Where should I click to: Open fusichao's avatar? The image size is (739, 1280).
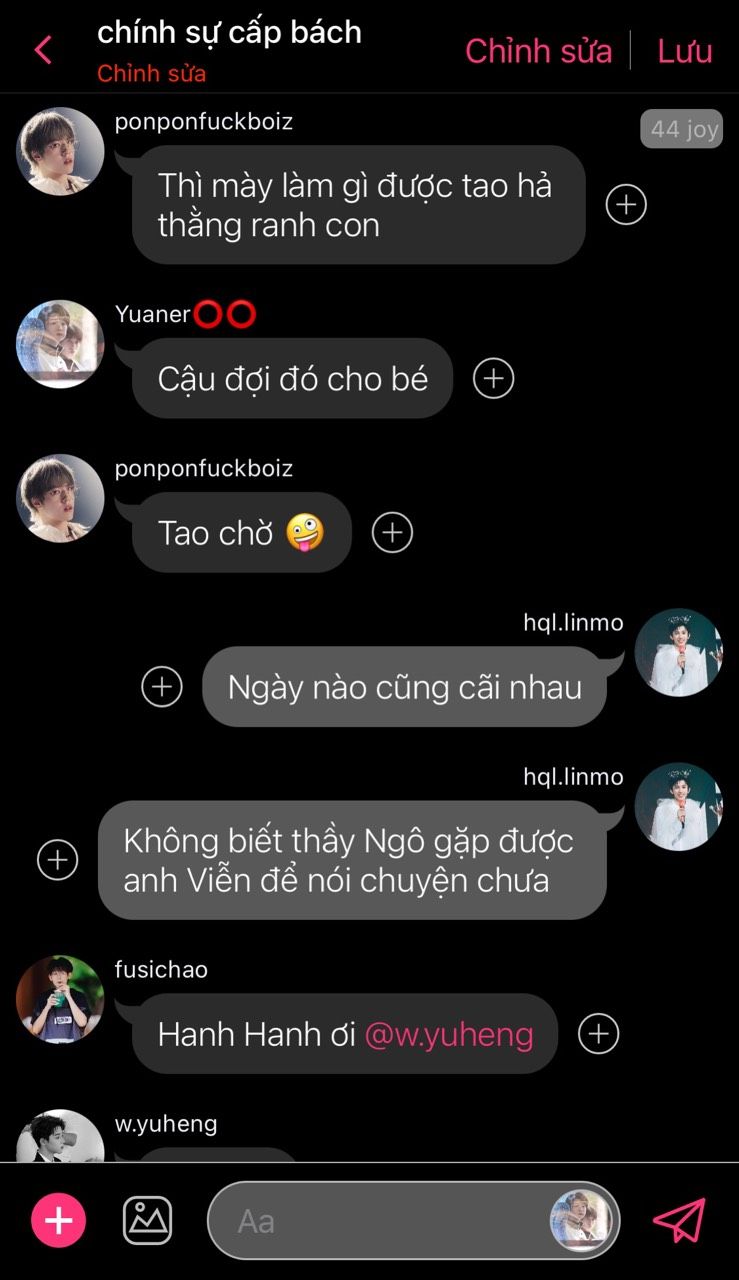60,999
